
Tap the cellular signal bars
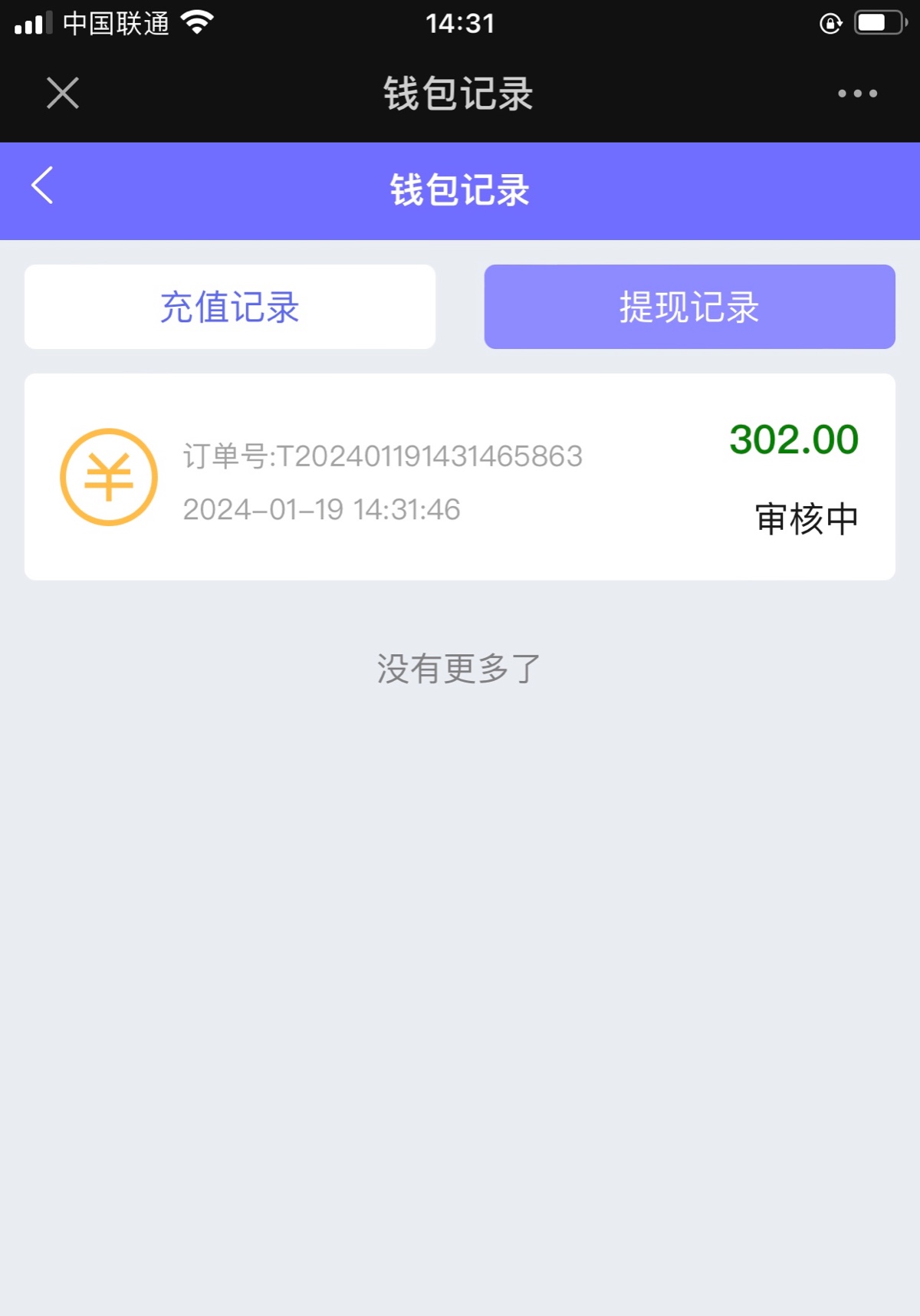tap(29, 22)
